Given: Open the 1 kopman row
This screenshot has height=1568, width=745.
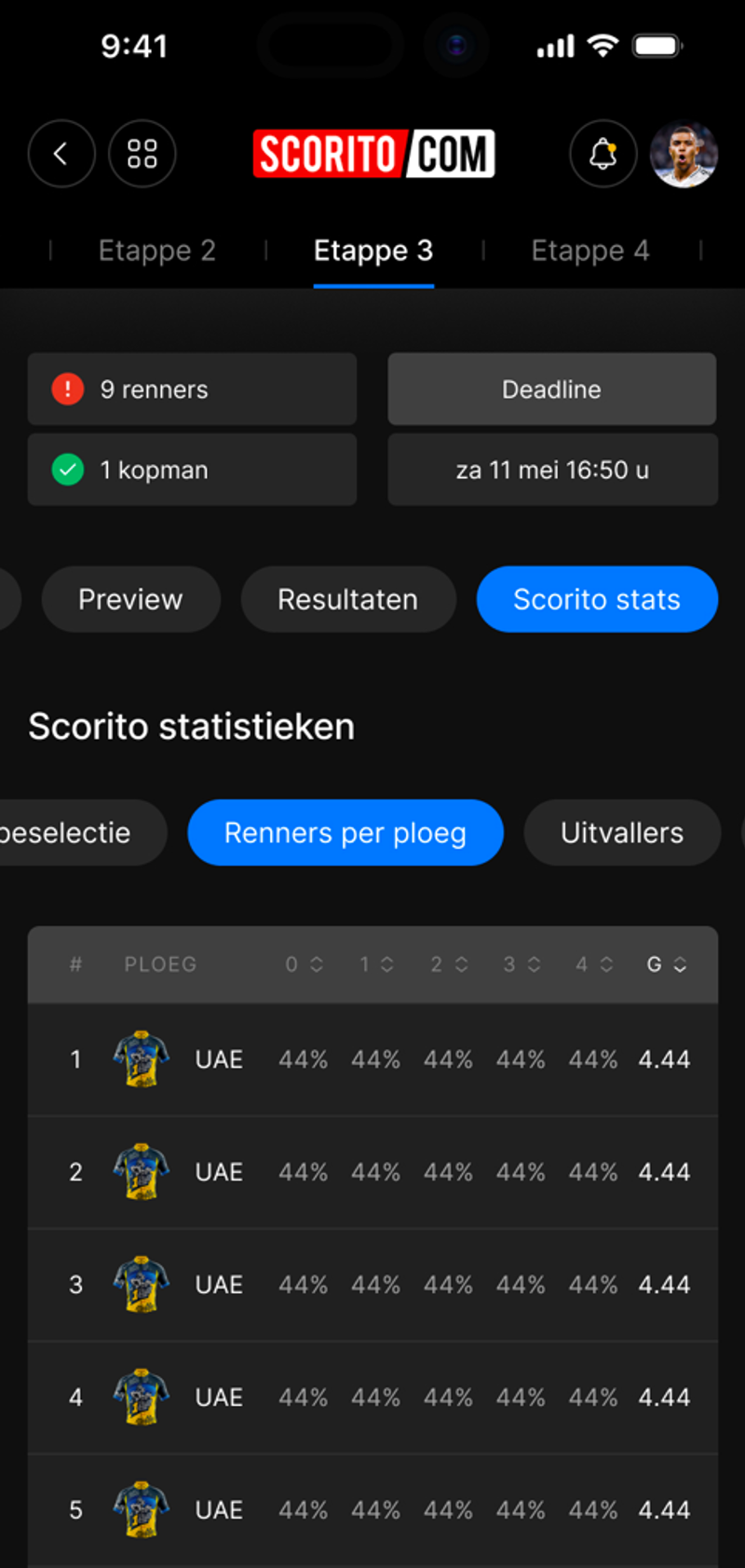Looking at the screenshot, I should [x=192, y=470].
